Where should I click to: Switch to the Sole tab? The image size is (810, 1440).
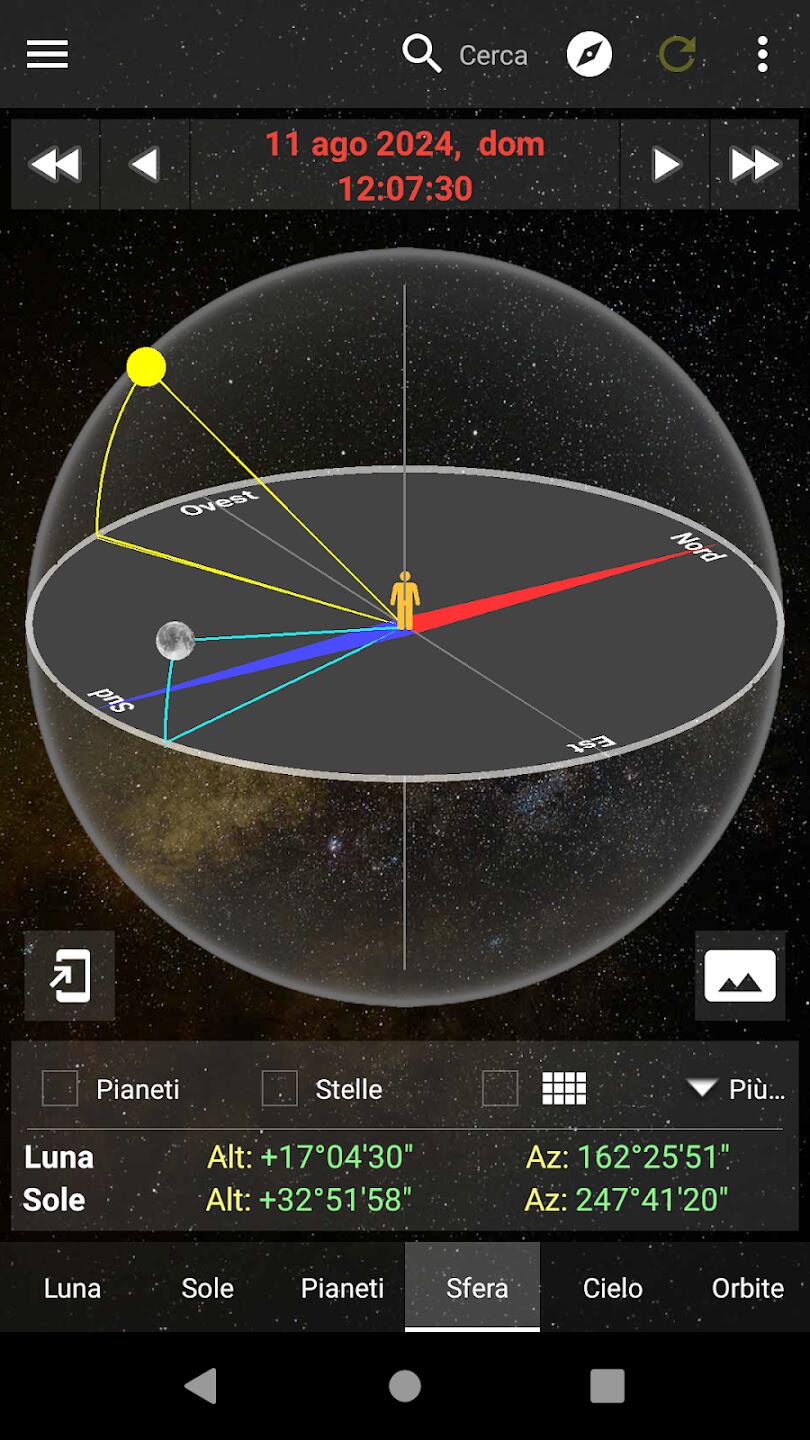pyautogui.click(x=207, y=1288)
